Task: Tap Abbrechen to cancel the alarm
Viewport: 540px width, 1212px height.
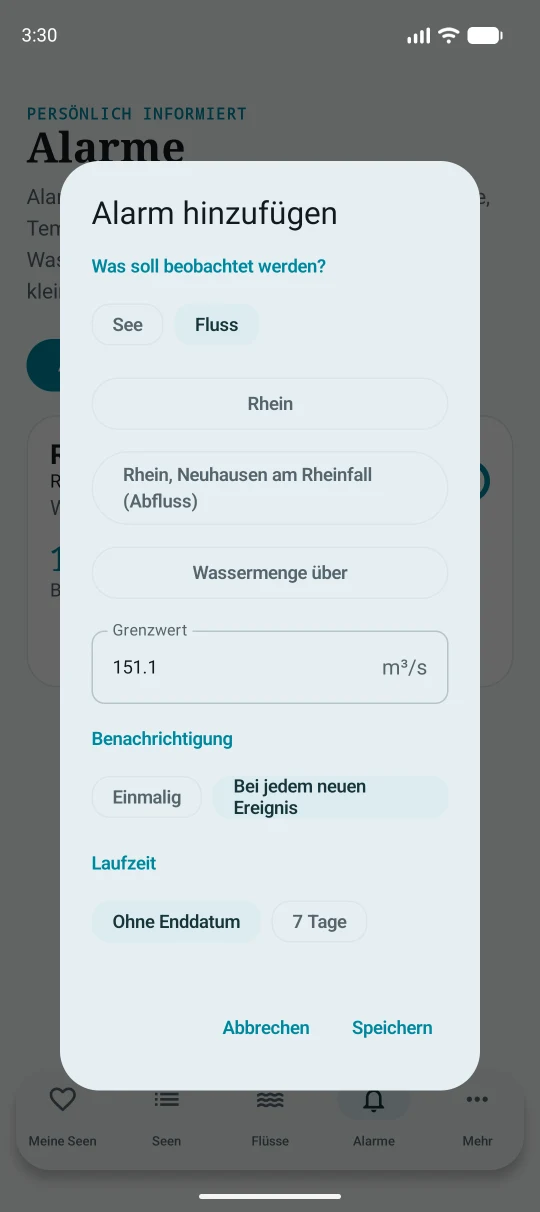Action: click(266, 1028)
